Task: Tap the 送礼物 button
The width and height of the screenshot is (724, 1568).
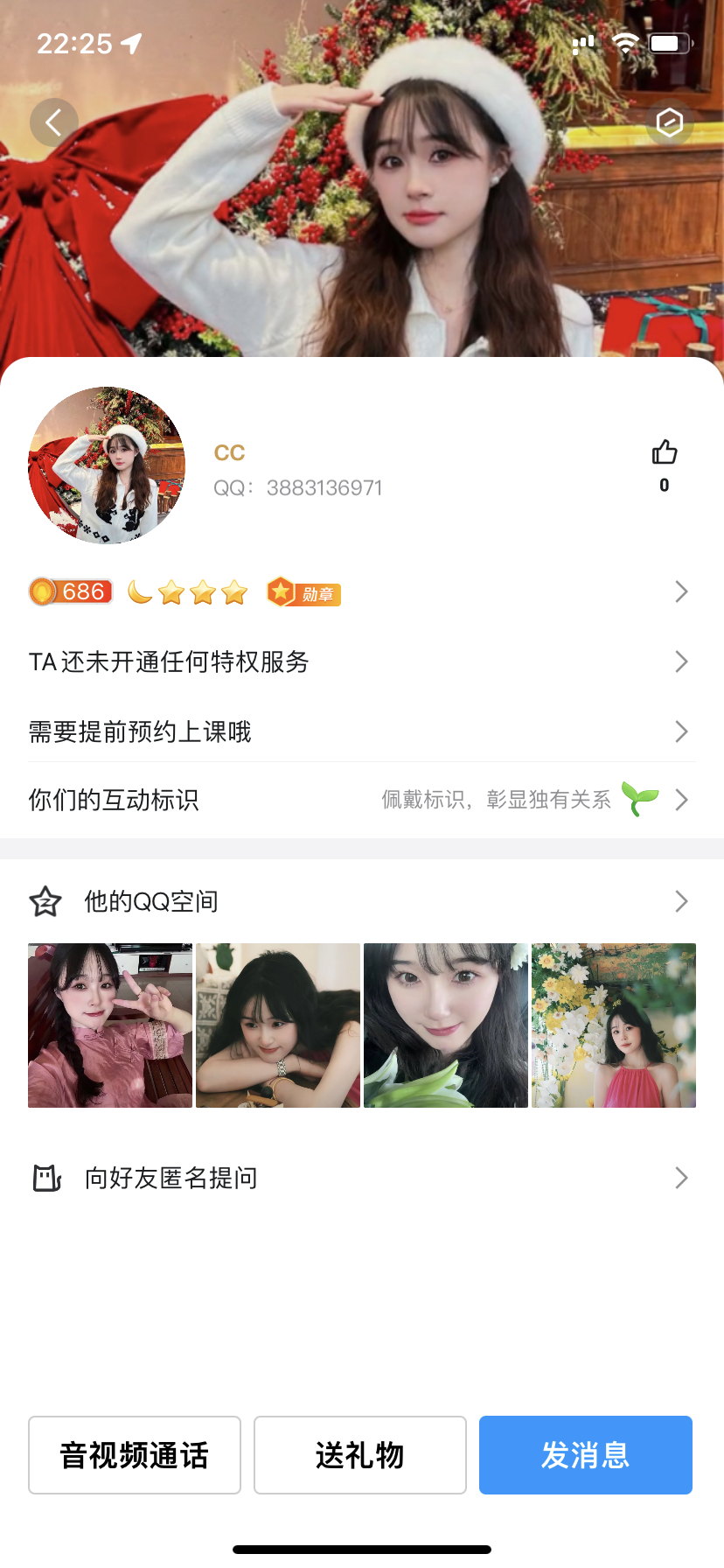Action: 360,1455
